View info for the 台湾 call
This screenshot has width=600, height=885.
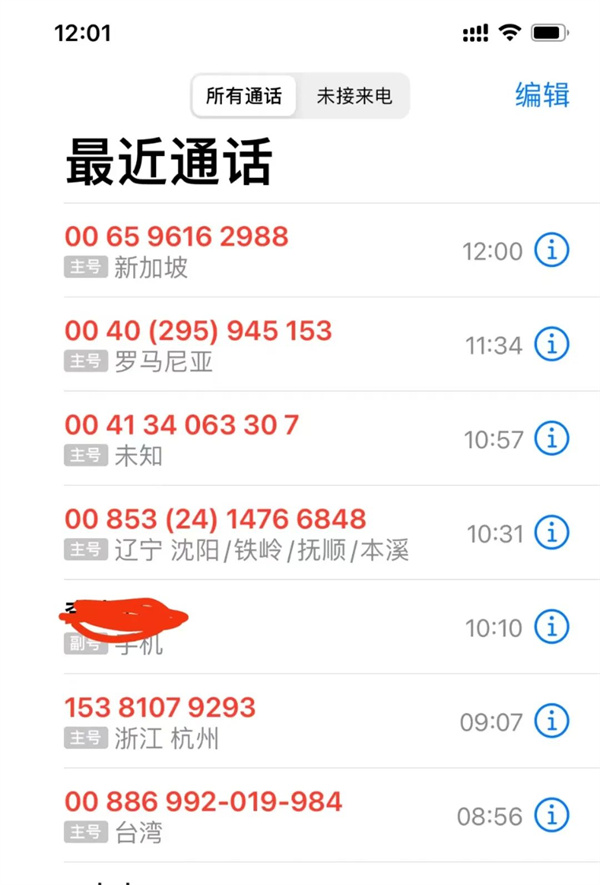pyautogui.click(x=551, y=816)
